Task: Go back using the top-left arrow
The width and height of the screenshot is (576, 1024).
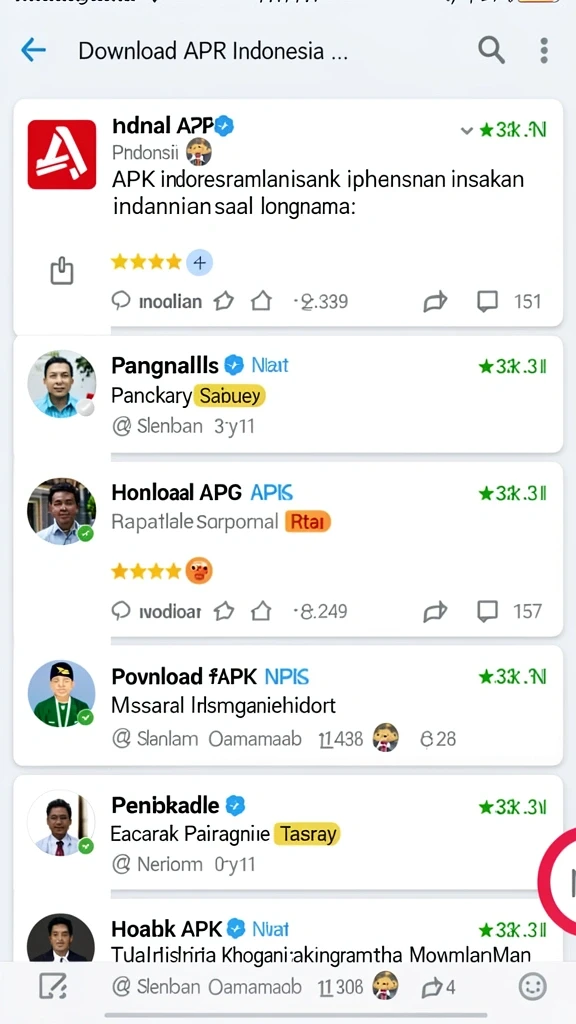Action: (33, 50)
